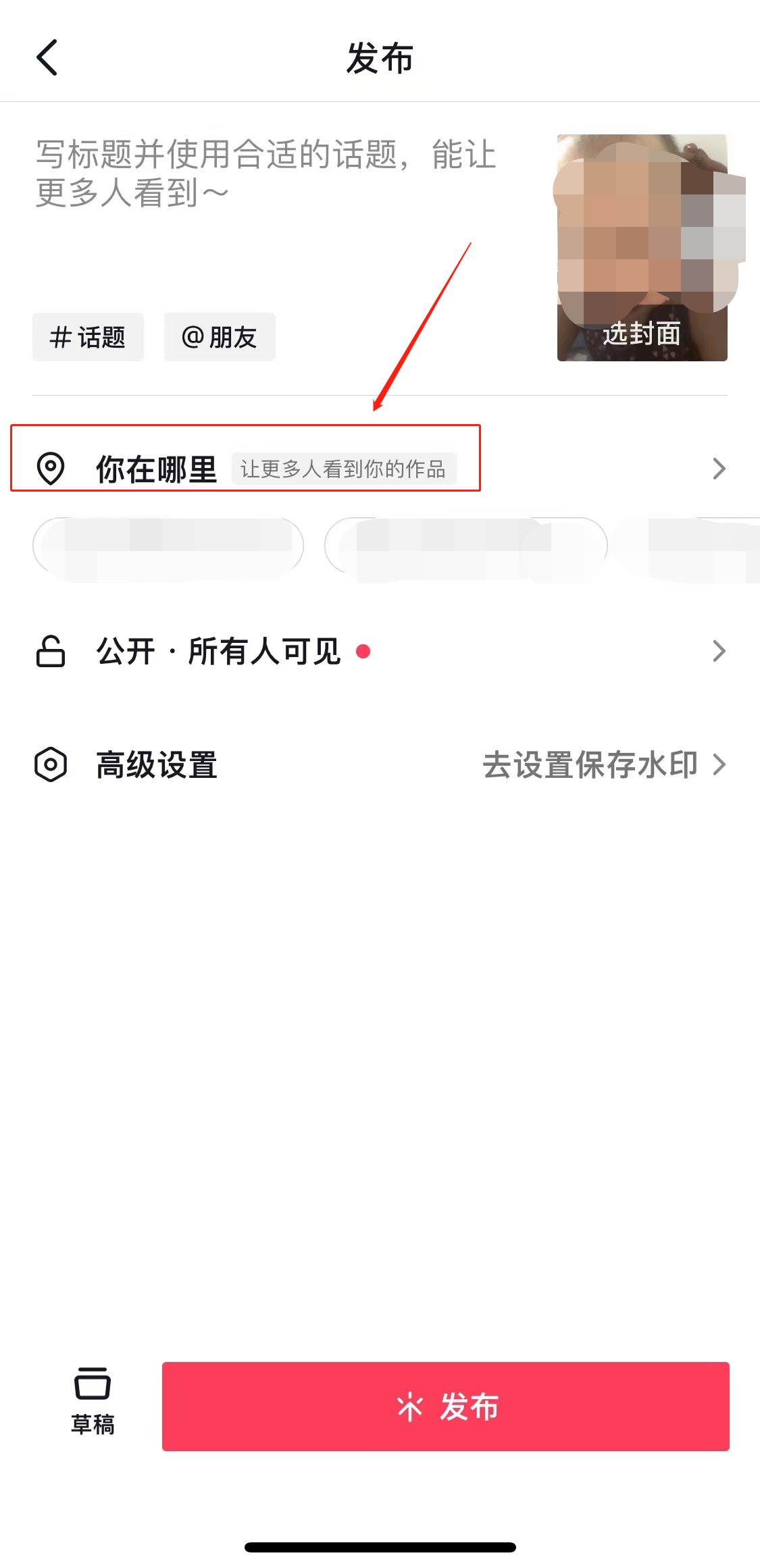Go back from the 发布 screen
The height and width of the screenshot is (1568, 760).
(47, 57)
